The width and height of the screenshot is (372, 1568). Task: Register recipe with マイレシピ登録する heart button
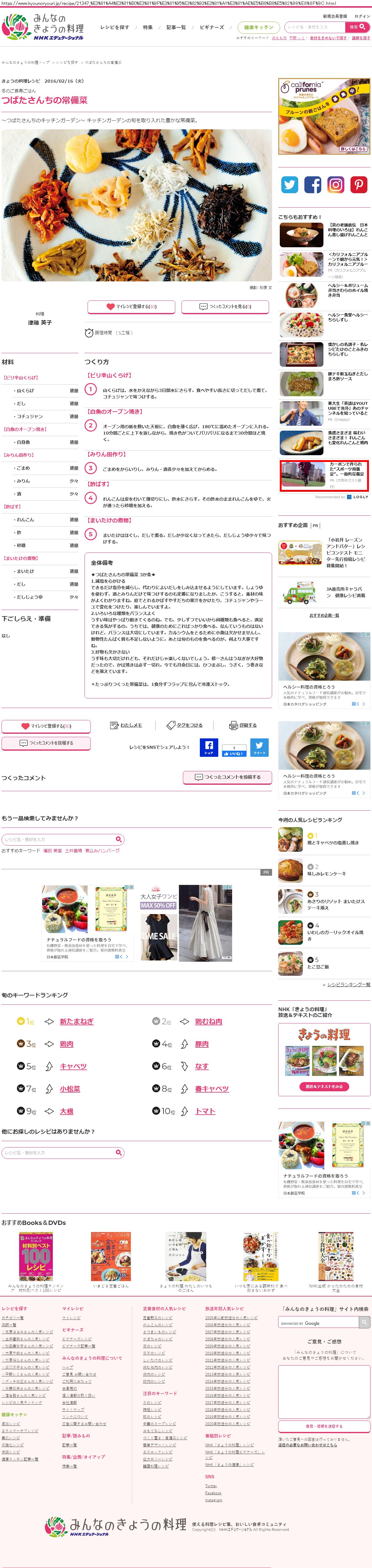(x=131, y=307)
